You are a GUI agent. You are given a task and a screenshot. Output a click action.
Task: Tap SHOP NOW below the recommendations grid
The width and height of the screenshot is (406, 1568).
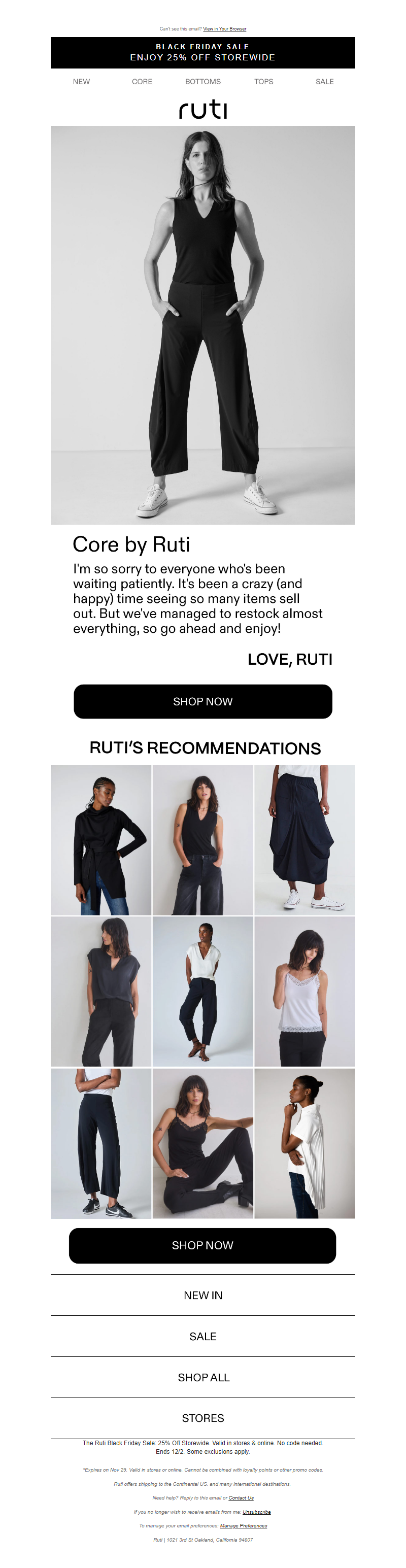(x=202, y=1245)
